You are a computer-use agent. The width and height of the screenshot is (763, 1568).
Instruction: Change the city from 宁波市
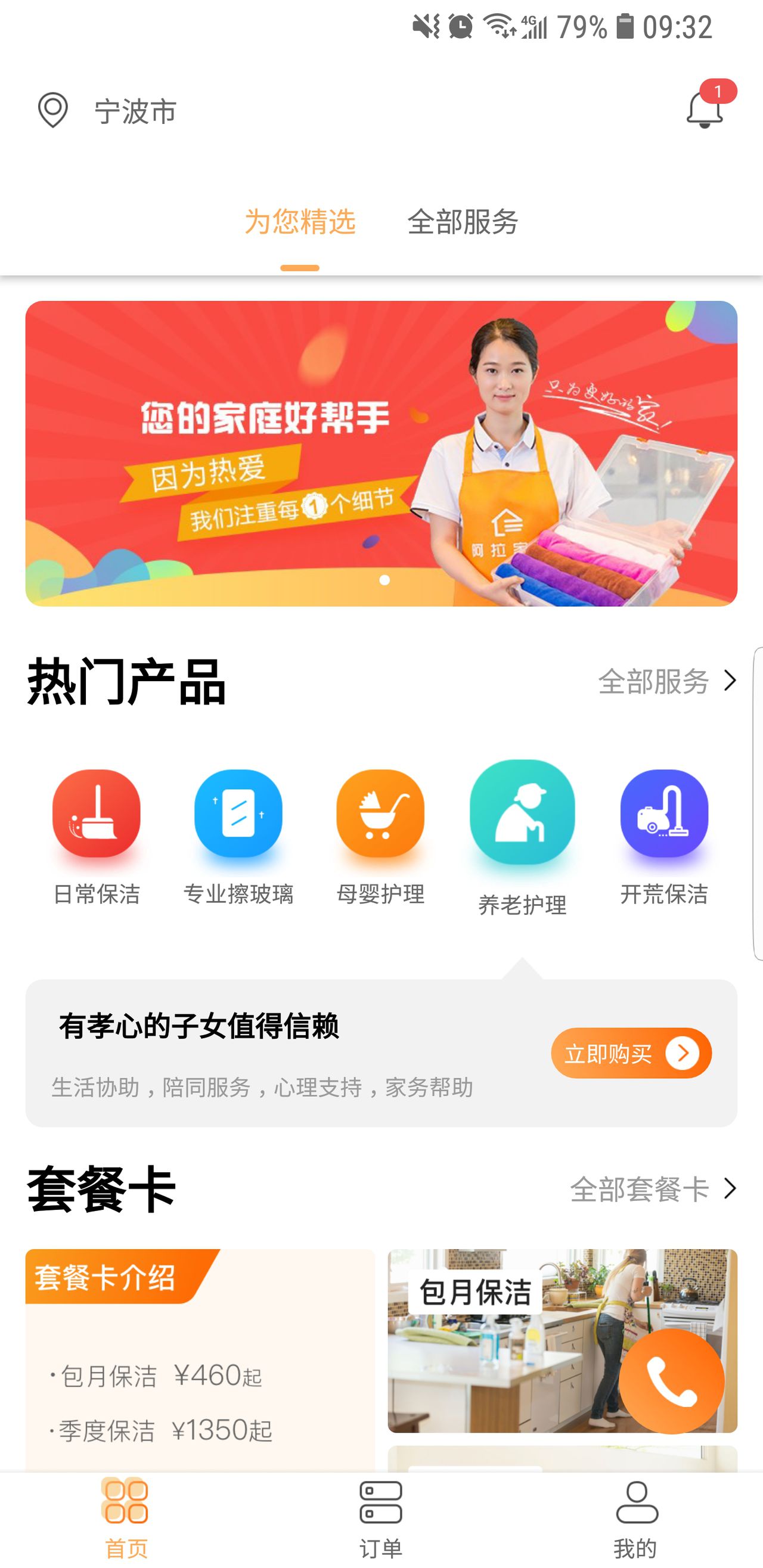click(x=108, y=111)
